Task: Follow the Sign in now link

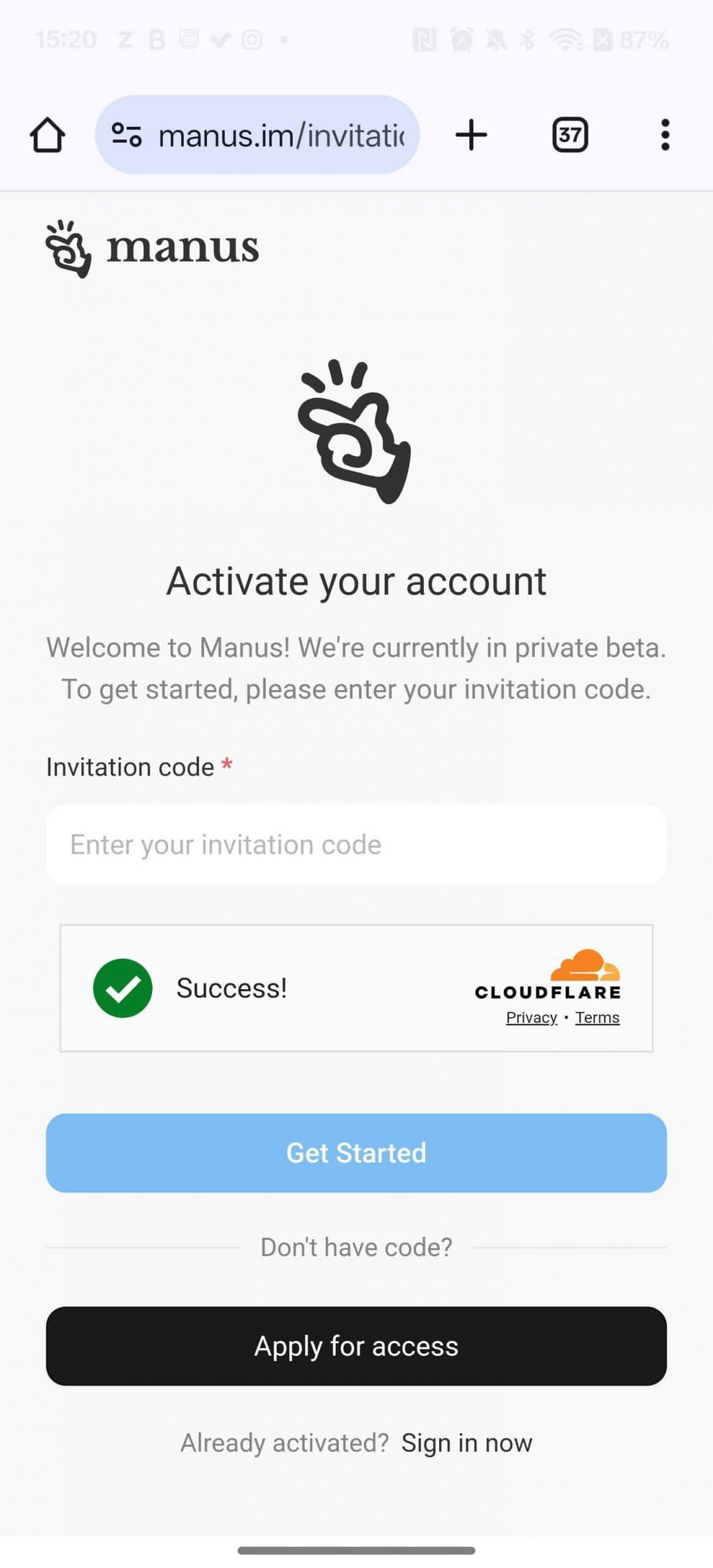Action: click(466, 1442)
